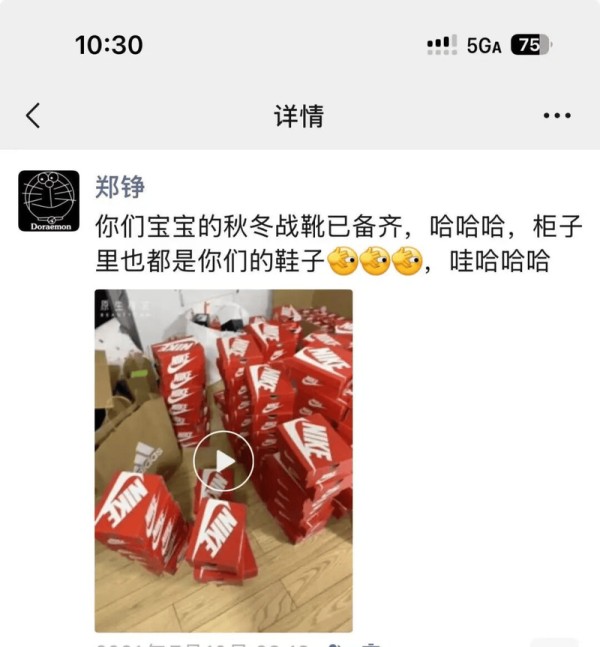Image resolution: width=600 pixels, height=647 pixels.
Task: Open 郑铮's Doraemon profile avatar
Action: pos(48,200)
